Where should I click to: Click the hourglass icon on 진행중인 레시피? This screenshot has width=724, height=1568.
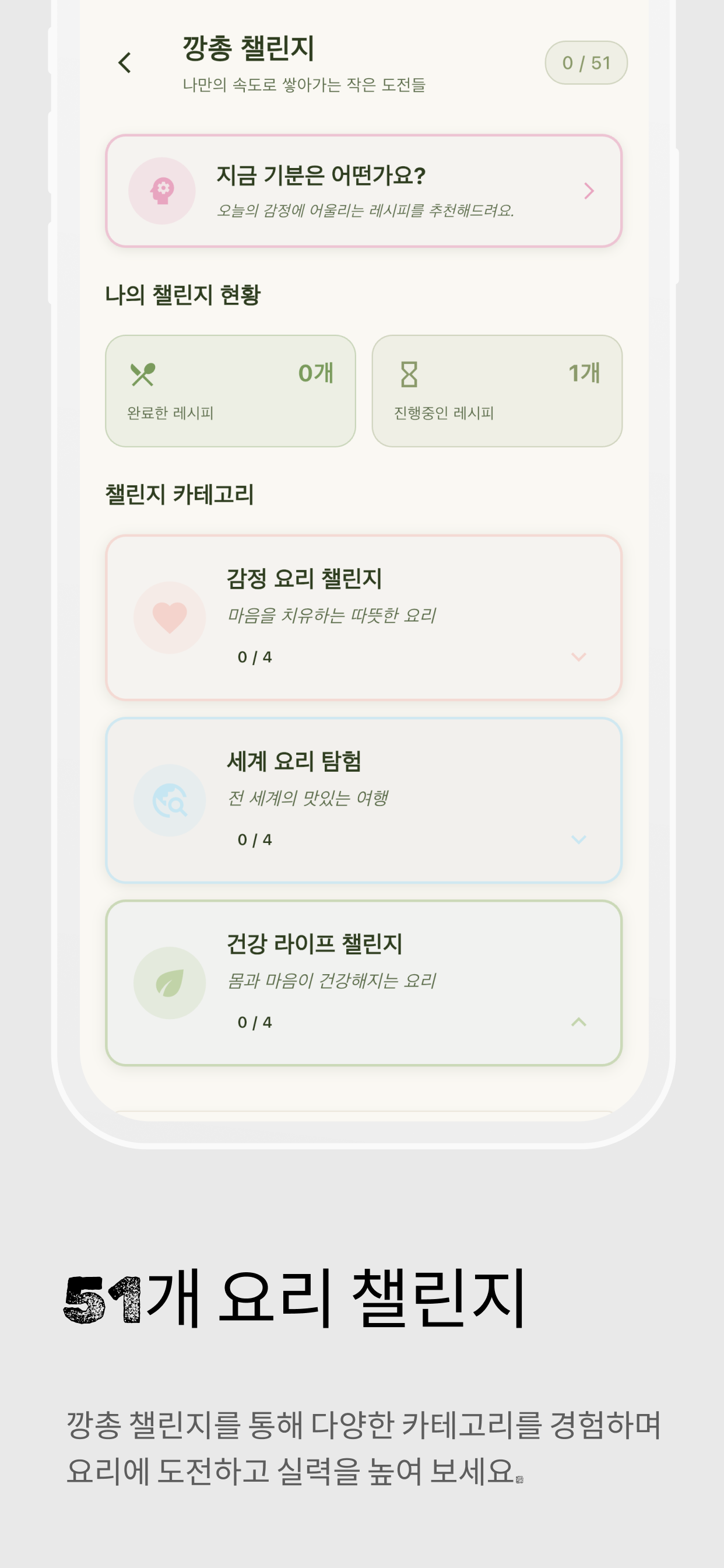point(410,373)
